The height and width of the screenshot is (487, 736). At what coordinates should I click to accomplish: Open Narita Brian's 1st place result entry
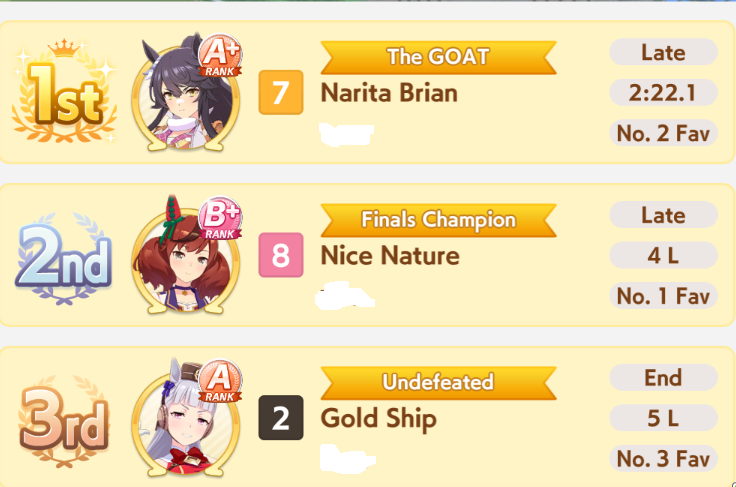389,94
